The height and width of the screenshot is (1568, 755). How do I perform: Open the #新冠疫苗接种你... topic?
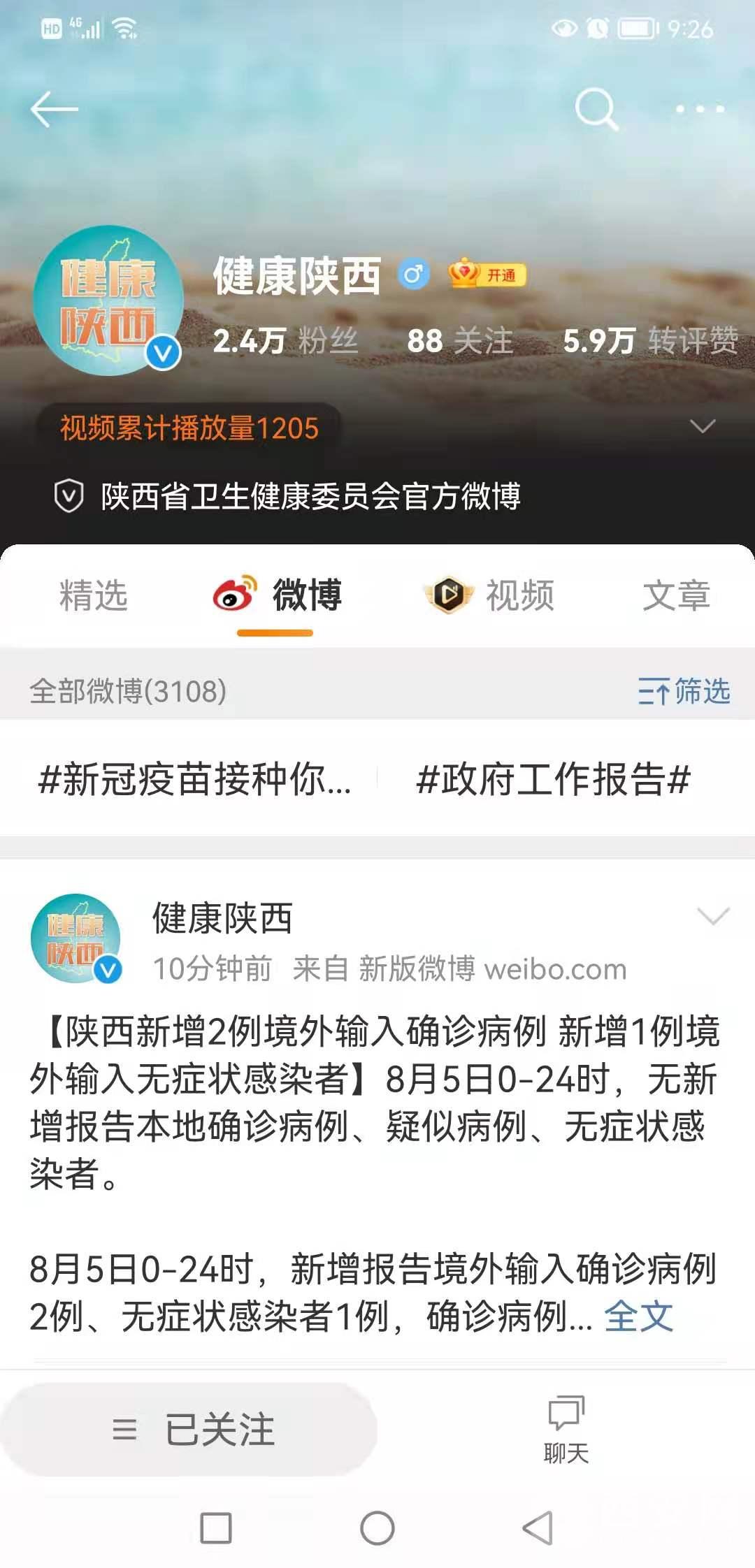[194, 779]
